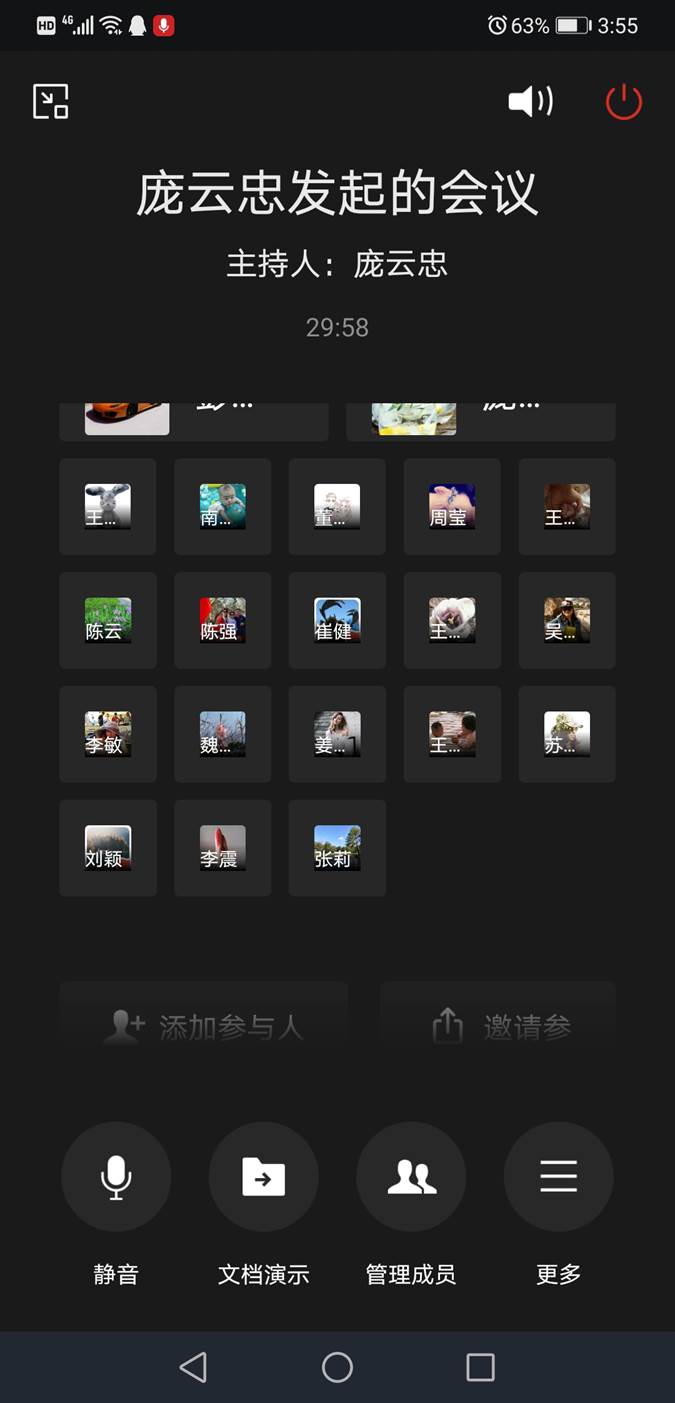Select participant 崔健
The height and width of the screenshot is (1403, 675).
pos(337,621)
